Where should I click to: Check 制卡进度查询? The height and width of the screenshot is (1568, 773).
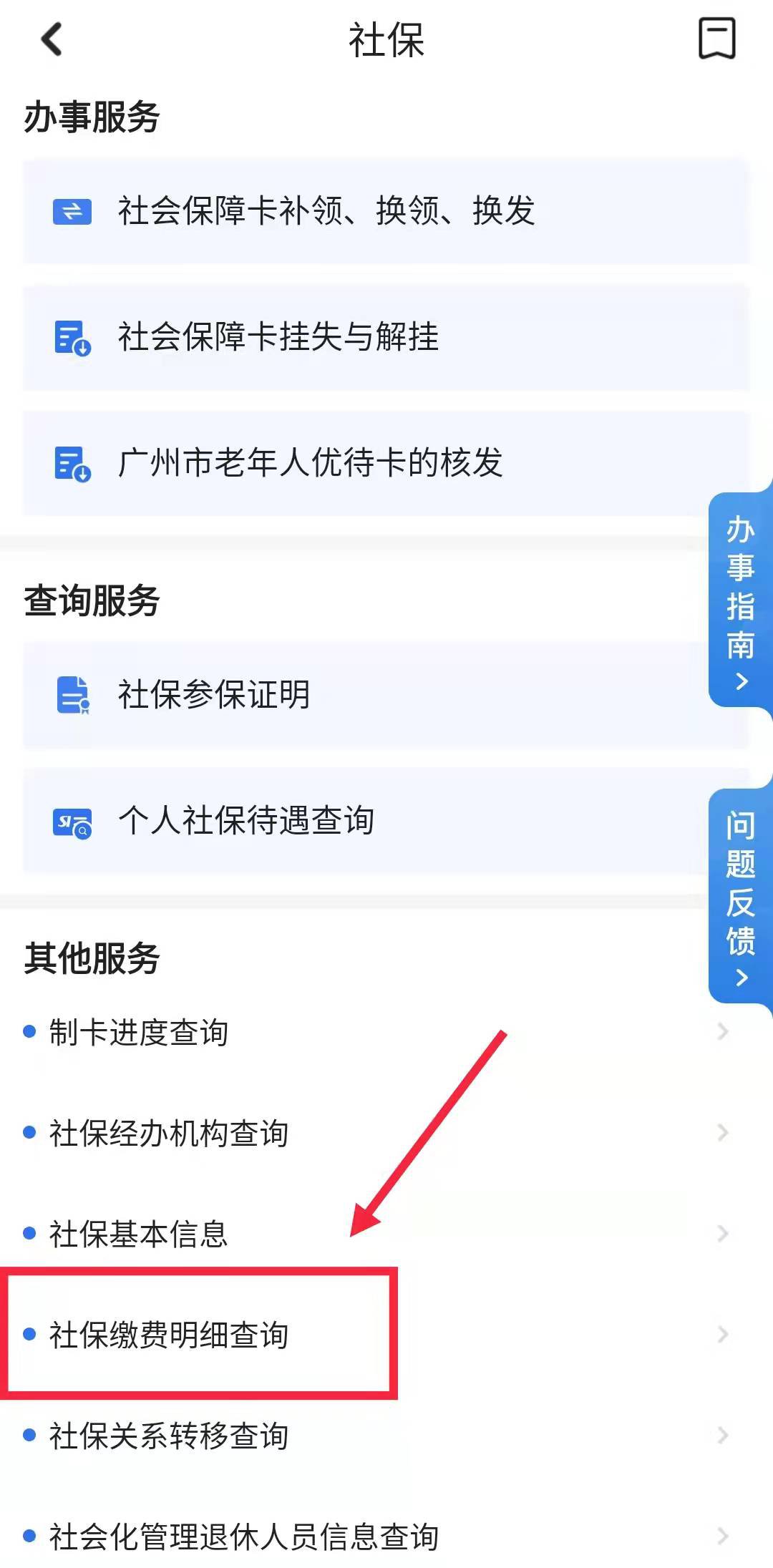[139, 1032]
